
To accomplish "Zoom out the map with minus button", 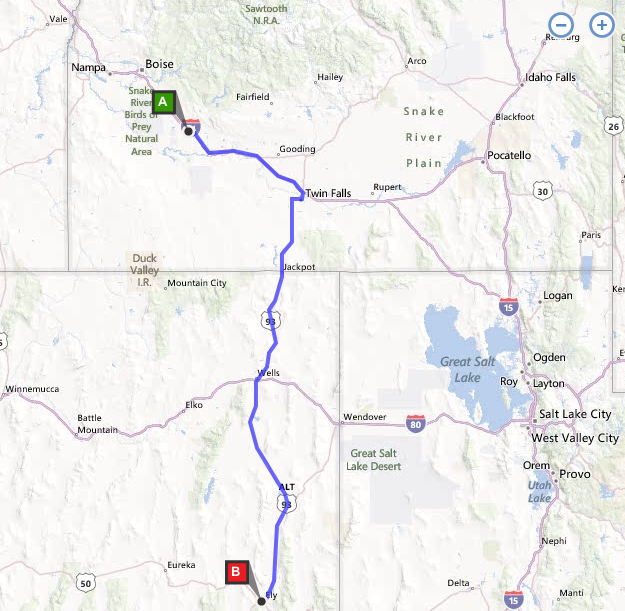I will coord(562,25).
